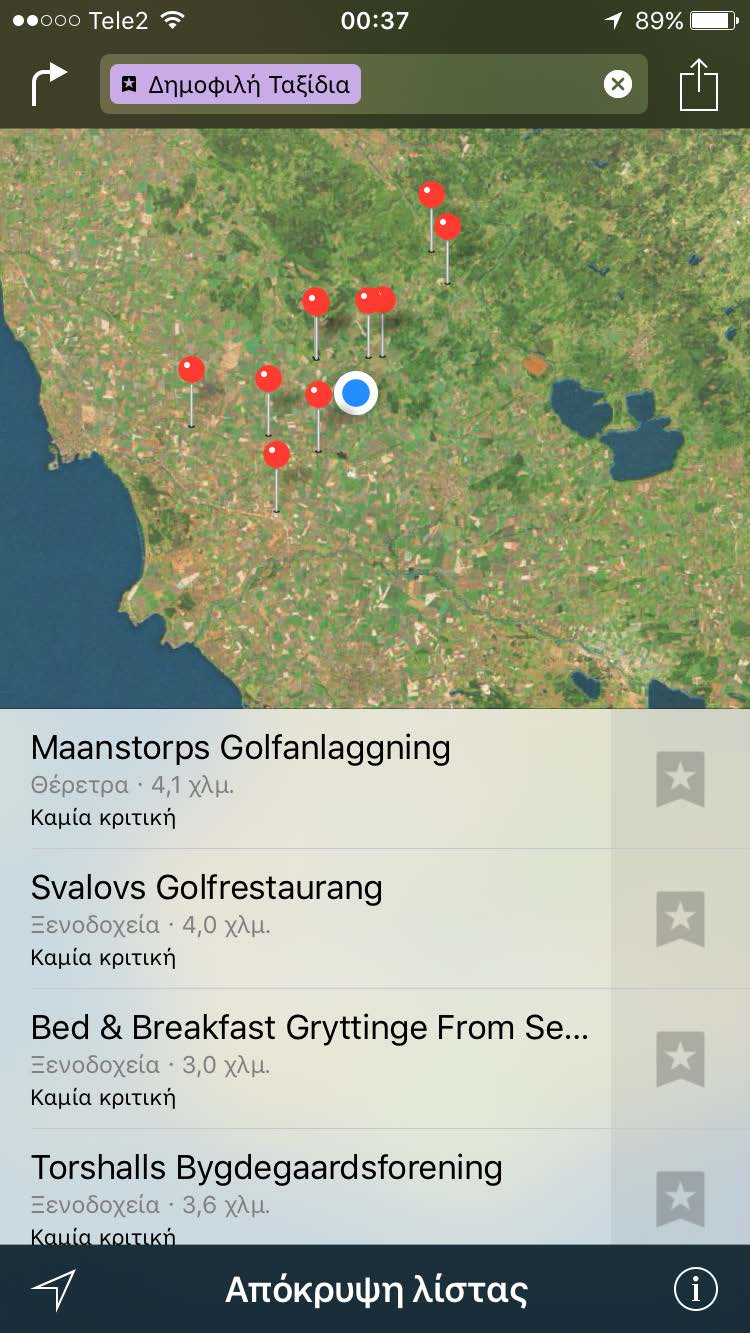Open Maanstorps Golfanlaggning result
Viewport: 750px width, 1333px height.
(x=300, y=779)
